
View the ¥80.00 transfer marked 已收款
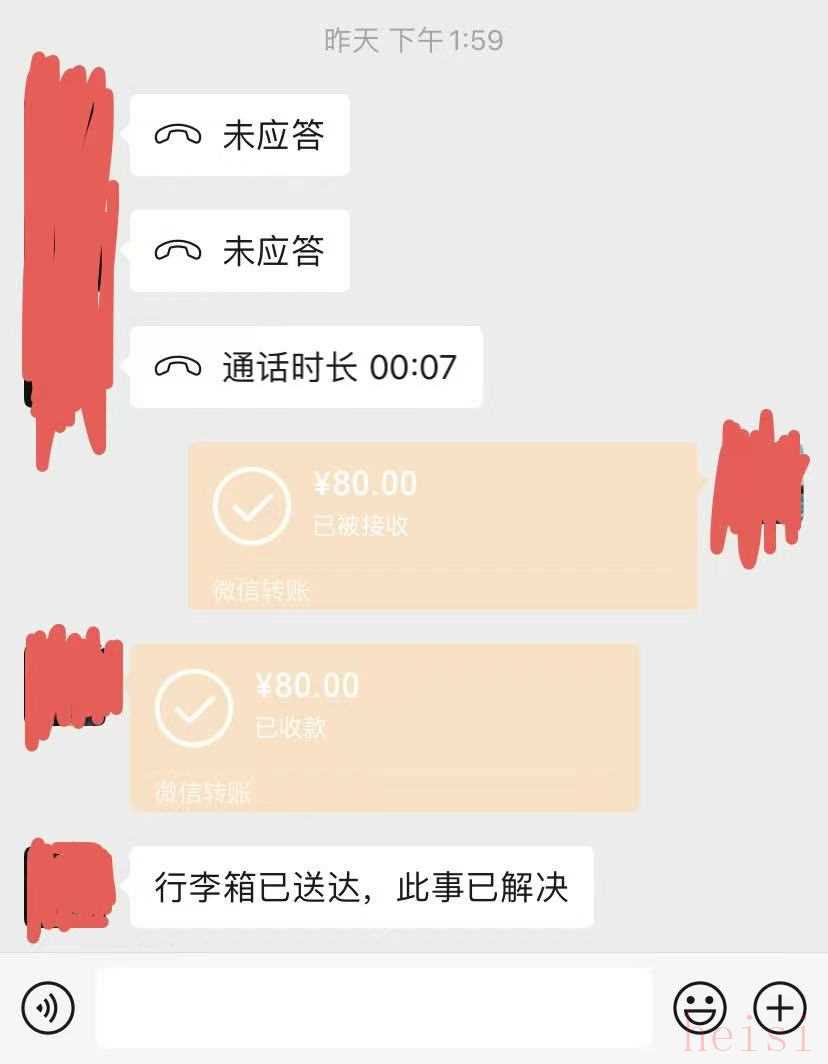[x=385, y=727]
